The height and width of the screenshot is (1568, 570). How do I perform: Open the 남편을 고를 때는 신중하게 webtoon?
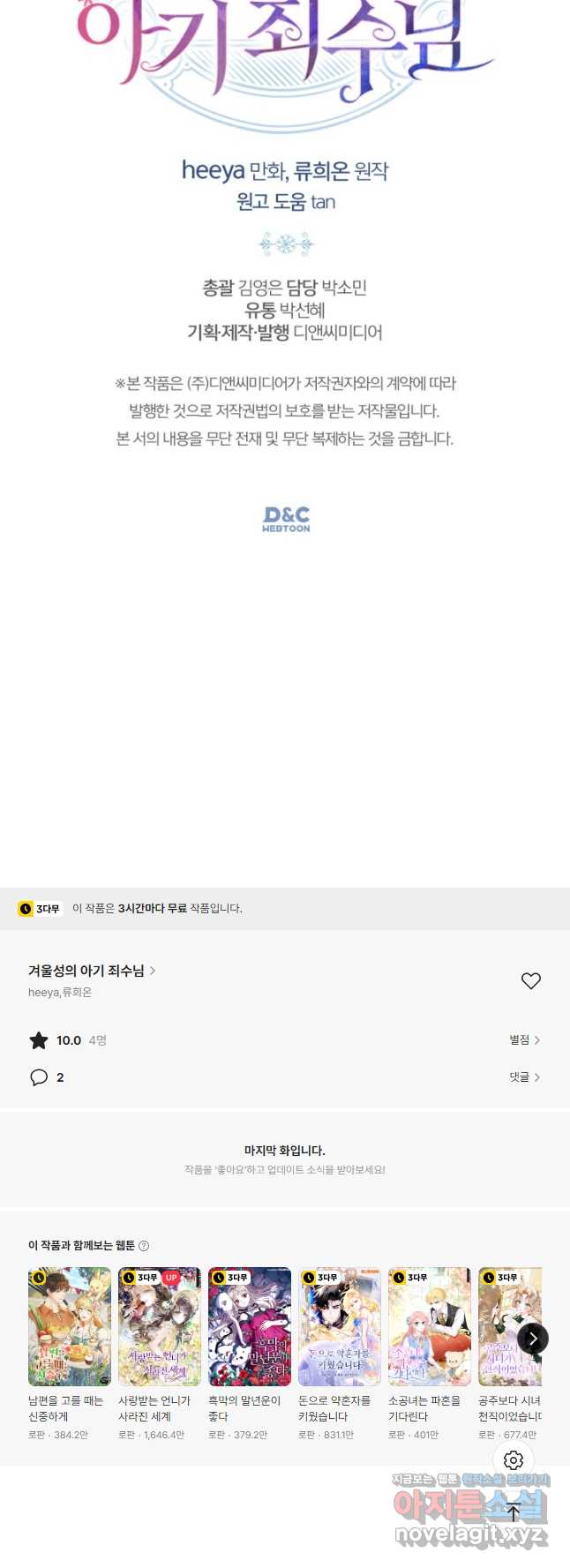70,1327
